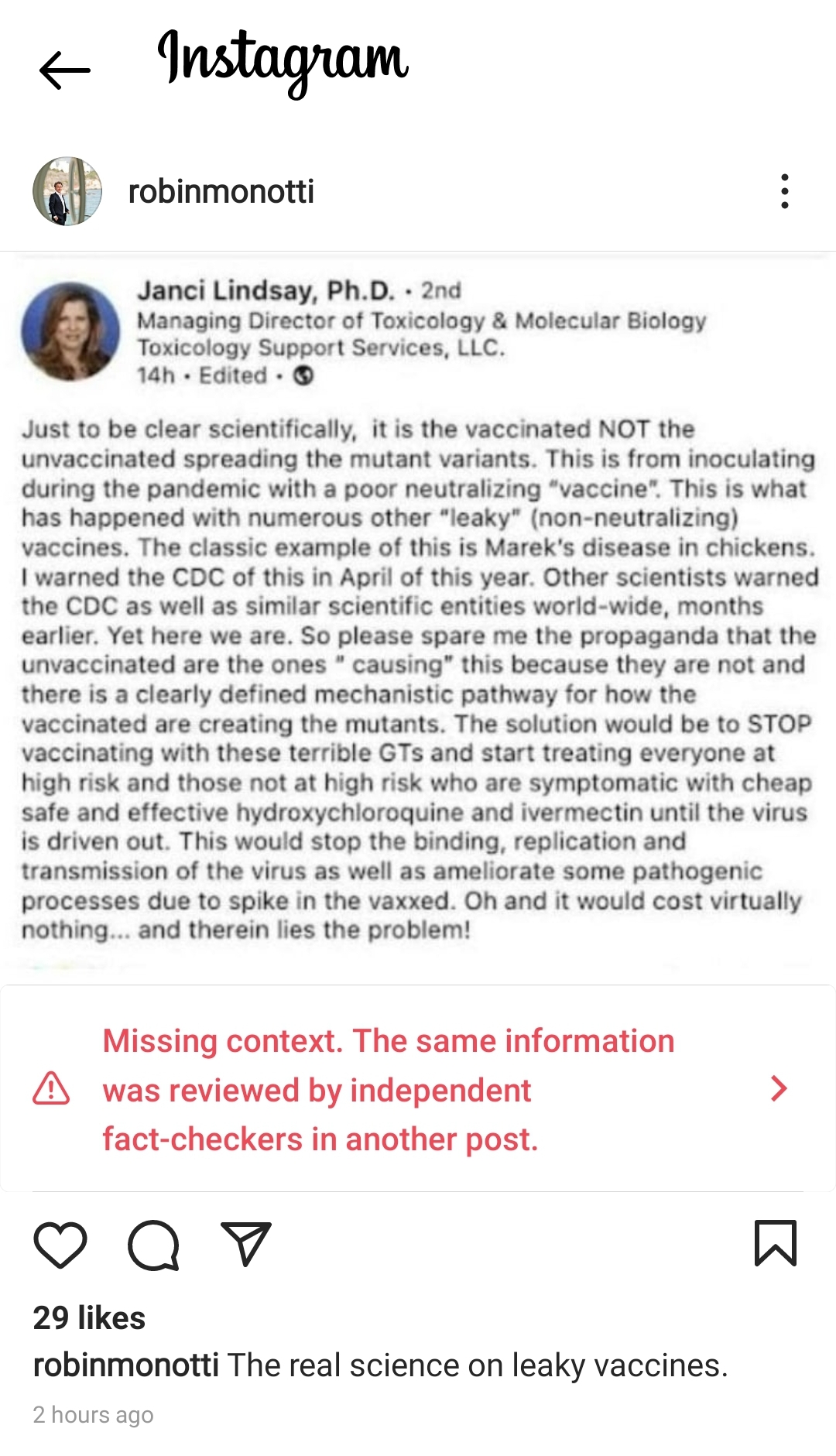Open robinmonotti's profile from the post header
The image size is (836, 1456).
(221, 191)
